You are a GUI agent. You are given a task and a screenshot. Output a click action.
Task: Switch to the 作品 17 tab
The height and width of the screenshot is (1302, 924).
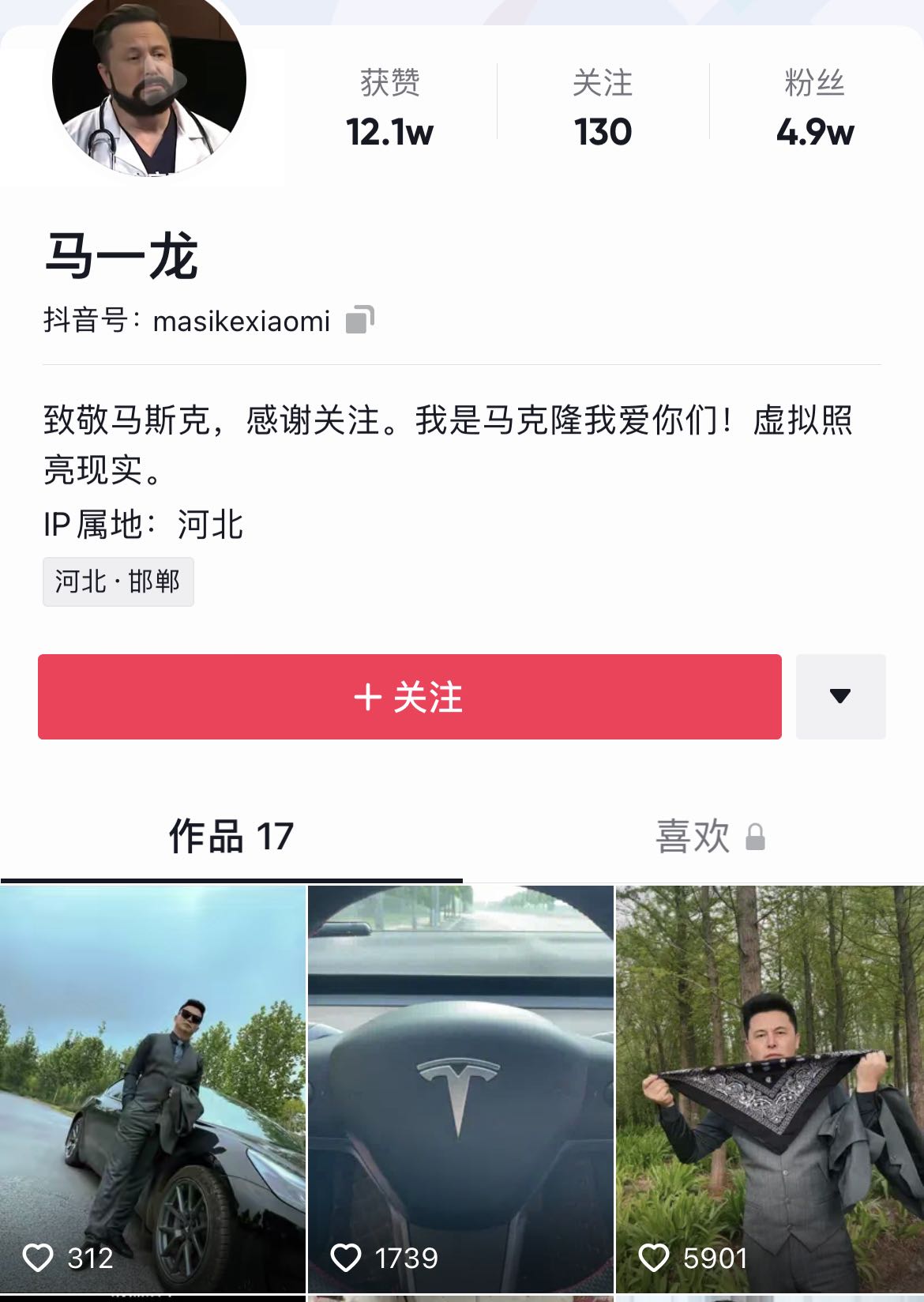point(231,837)
